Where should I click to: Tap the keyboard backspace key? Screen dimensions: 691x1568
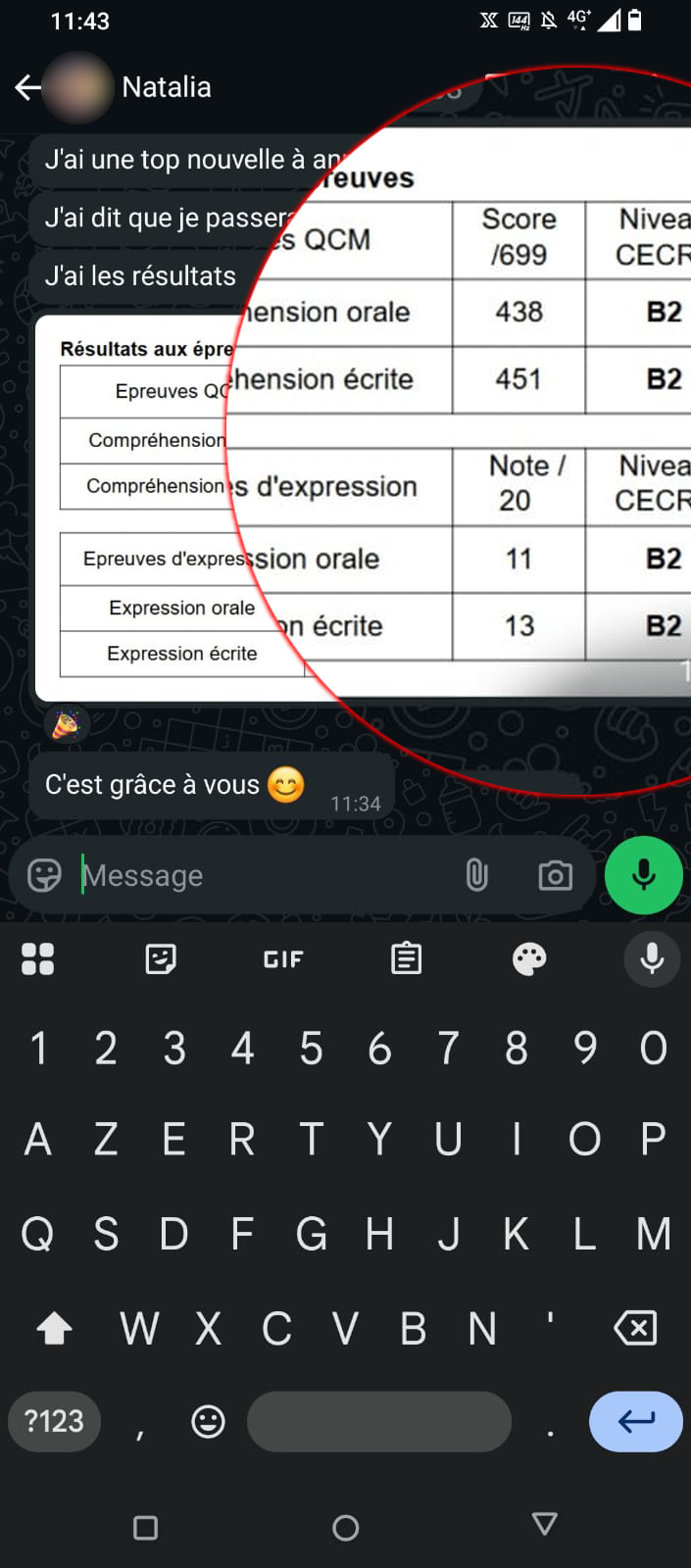pos(635,1329)
